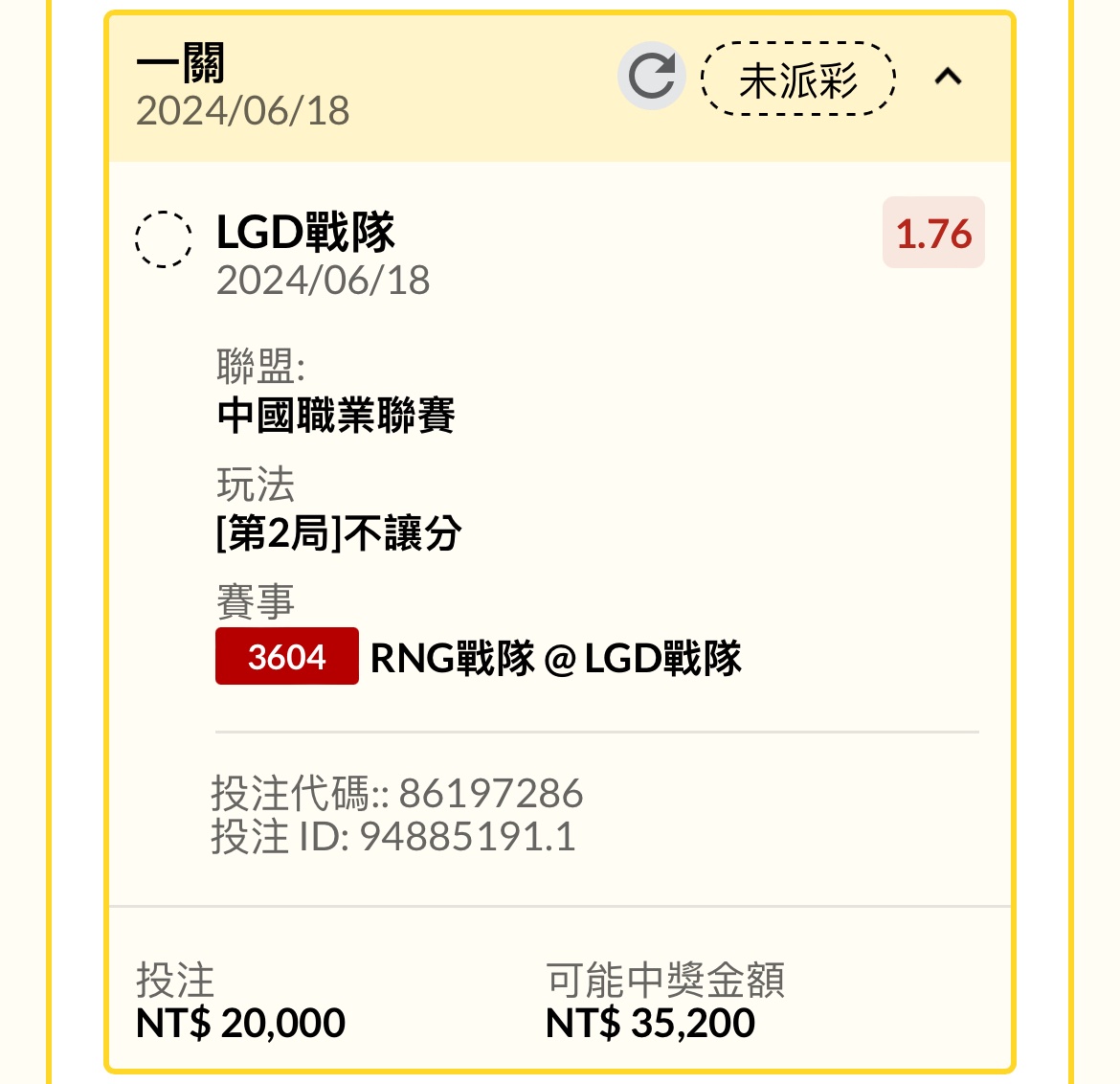Refresh the 一關 bet status
The height and width of the screenshot is (1084, 1120).
(651, 77)
